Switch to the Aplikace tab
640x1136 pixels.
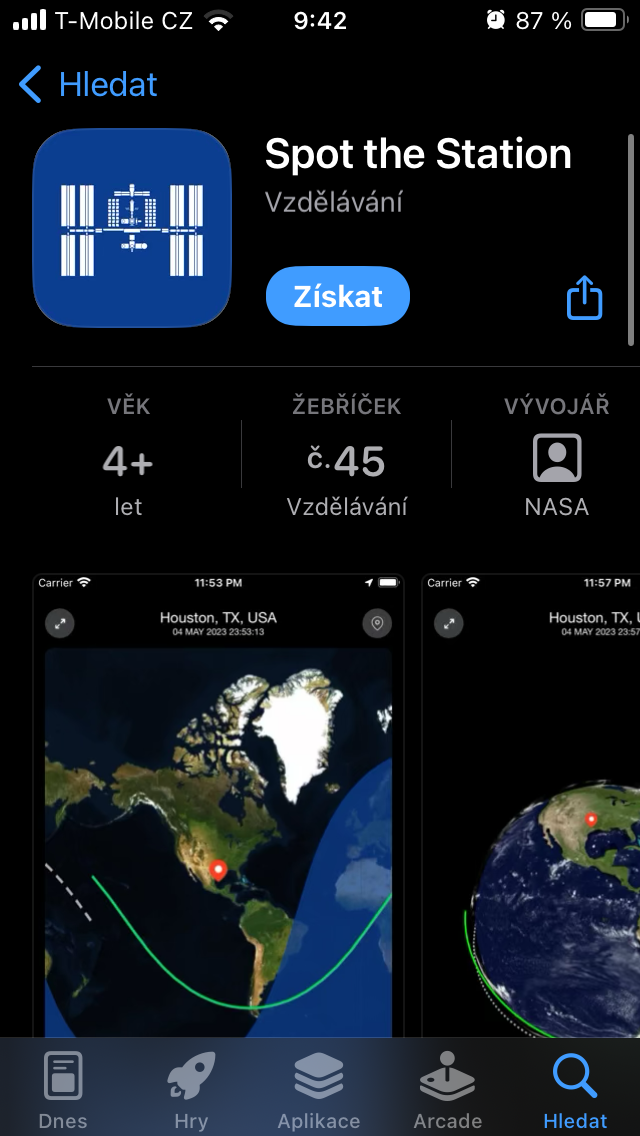coord(319,1090)
